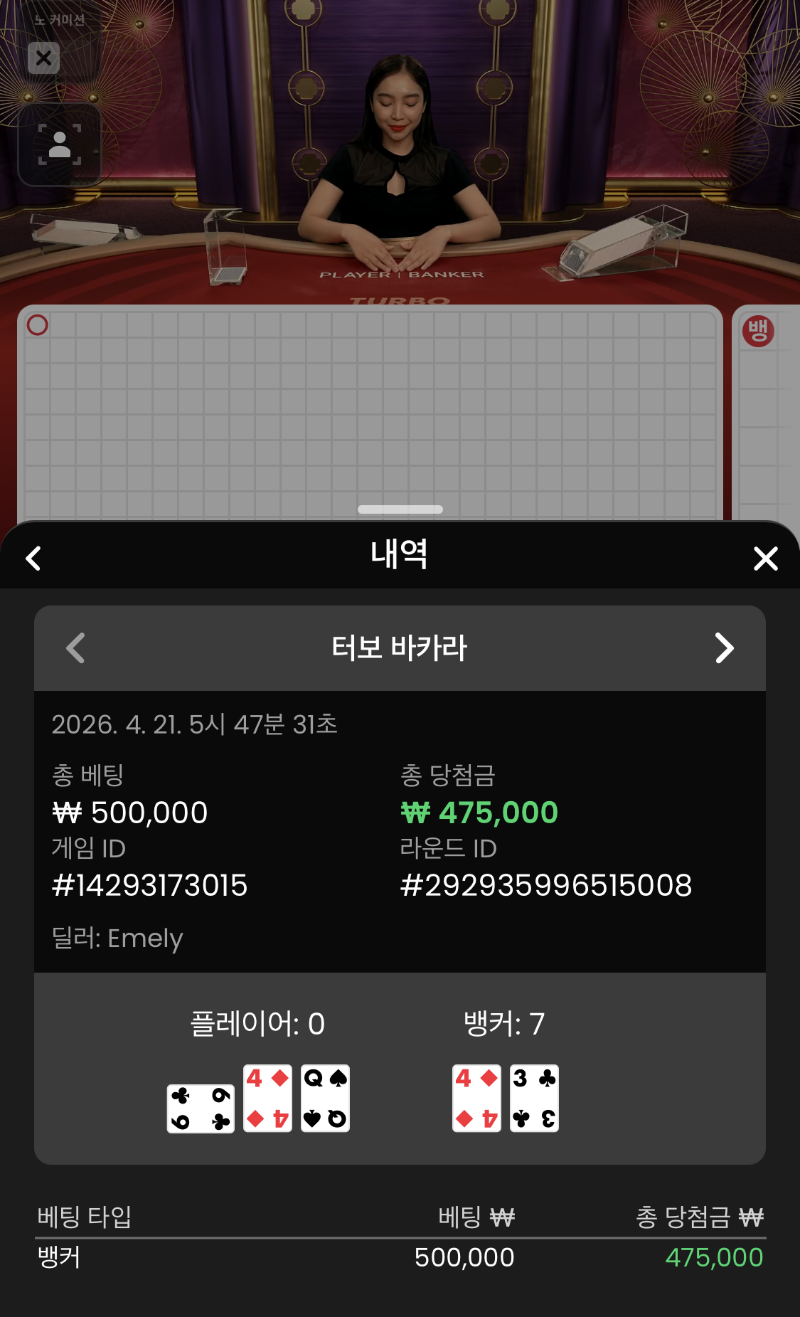This screenshot has width=800, height=1317.
Task: Show the next game record
Action: pyautogui.click(x=724, y=648)
